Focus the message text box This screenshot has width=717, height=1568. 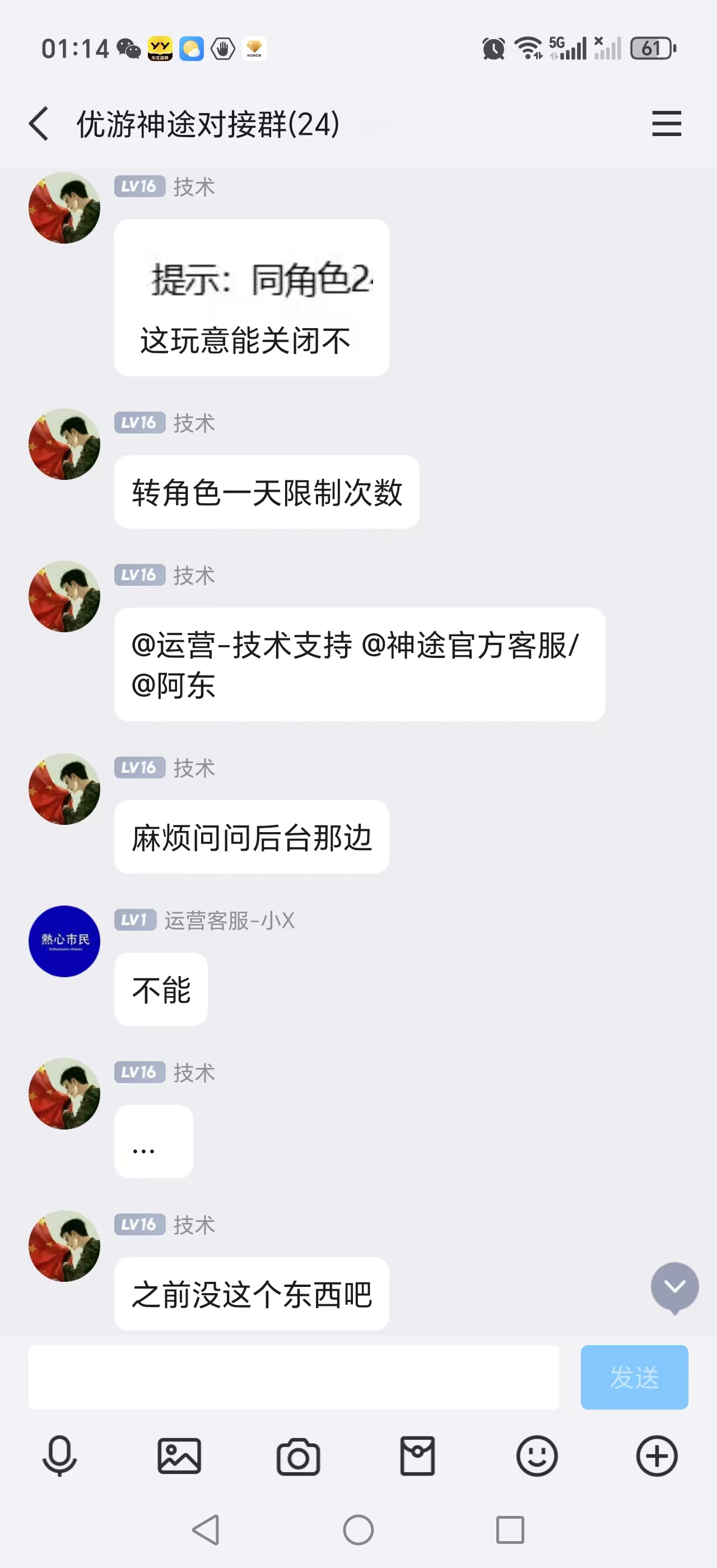(x=294, y=1377)
